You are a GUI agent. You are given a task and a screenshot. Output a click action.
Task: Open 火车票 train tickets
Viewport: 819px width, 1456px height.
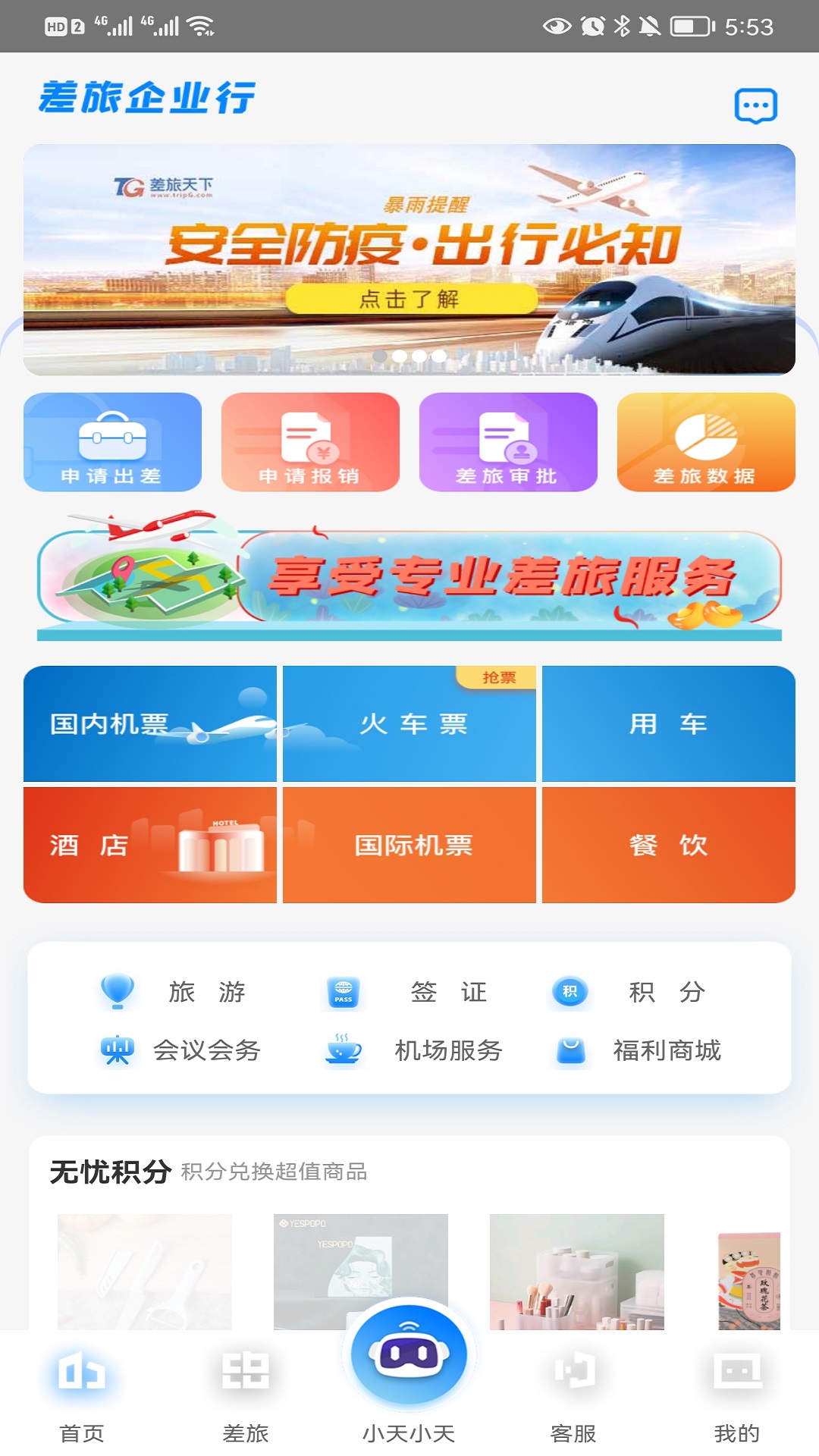(409, 724)
